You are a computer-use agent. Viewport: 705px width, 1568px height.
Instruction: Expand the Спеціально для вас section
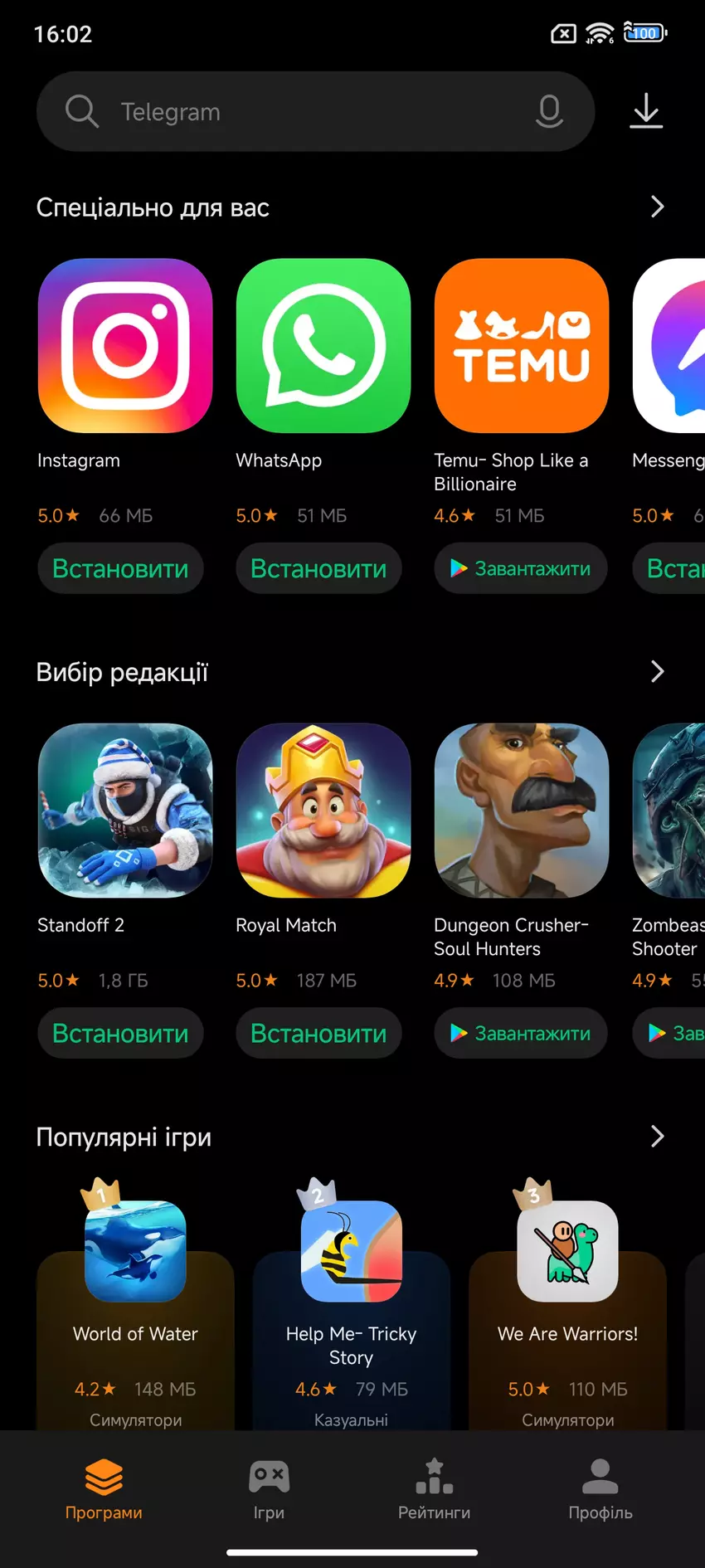point(657,207)
